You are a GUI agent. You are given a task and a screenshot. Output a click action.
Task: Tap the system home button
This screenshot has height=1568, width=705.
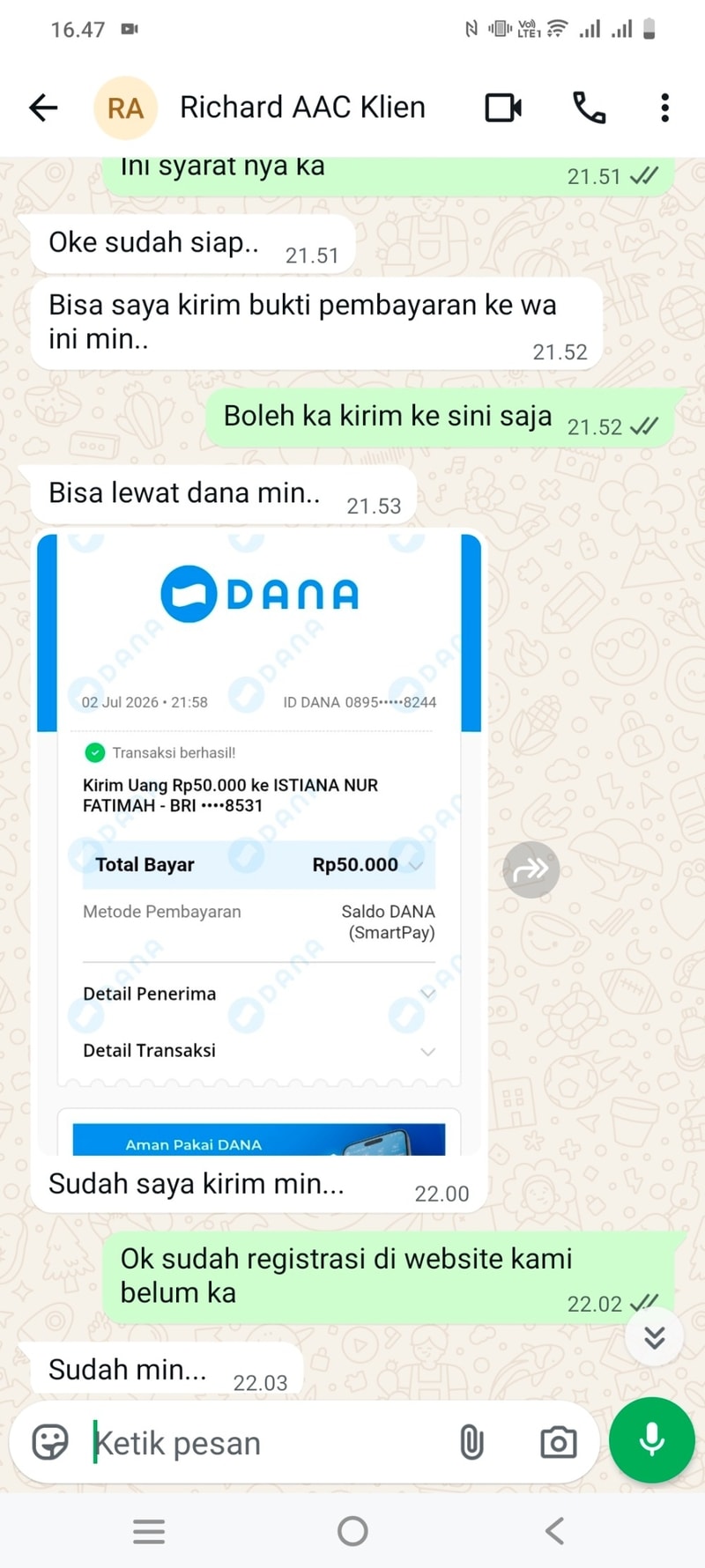[x=352, y=1531]
